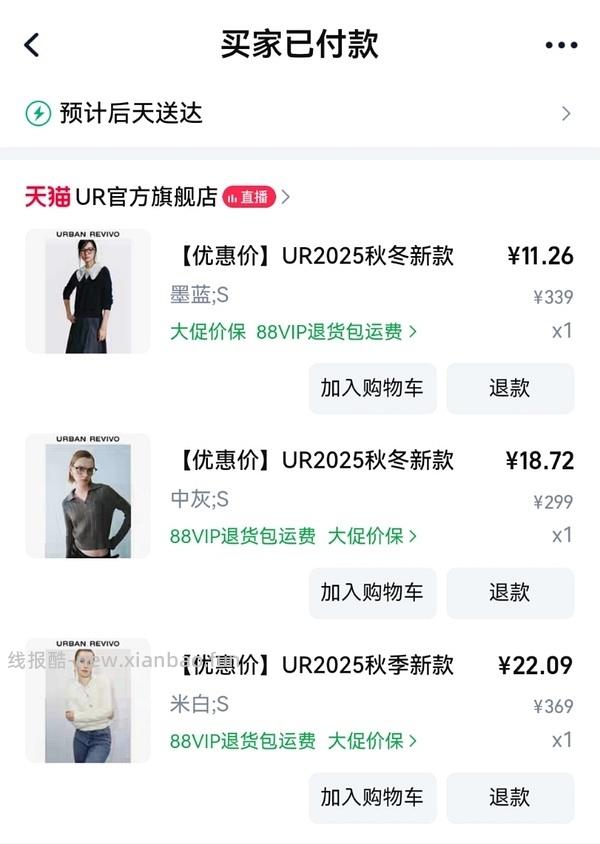
Task: Go back using the top-left arrow
Action: pyautogui.click(x=32, y=45)
